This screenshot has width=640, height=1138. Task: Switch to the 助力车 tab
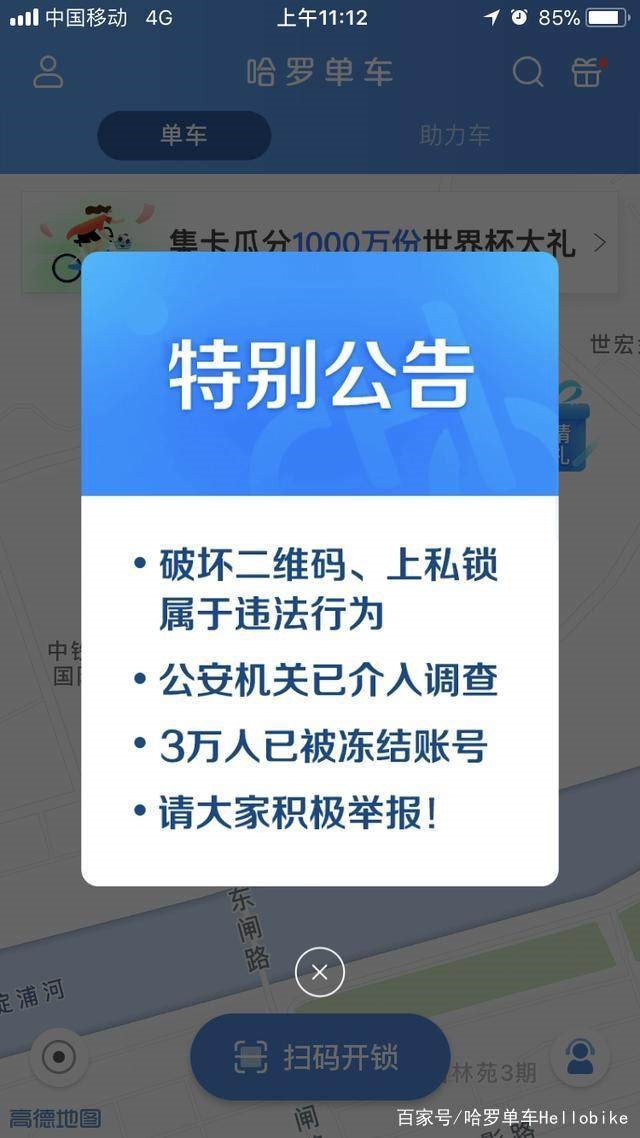coord(454,136)
